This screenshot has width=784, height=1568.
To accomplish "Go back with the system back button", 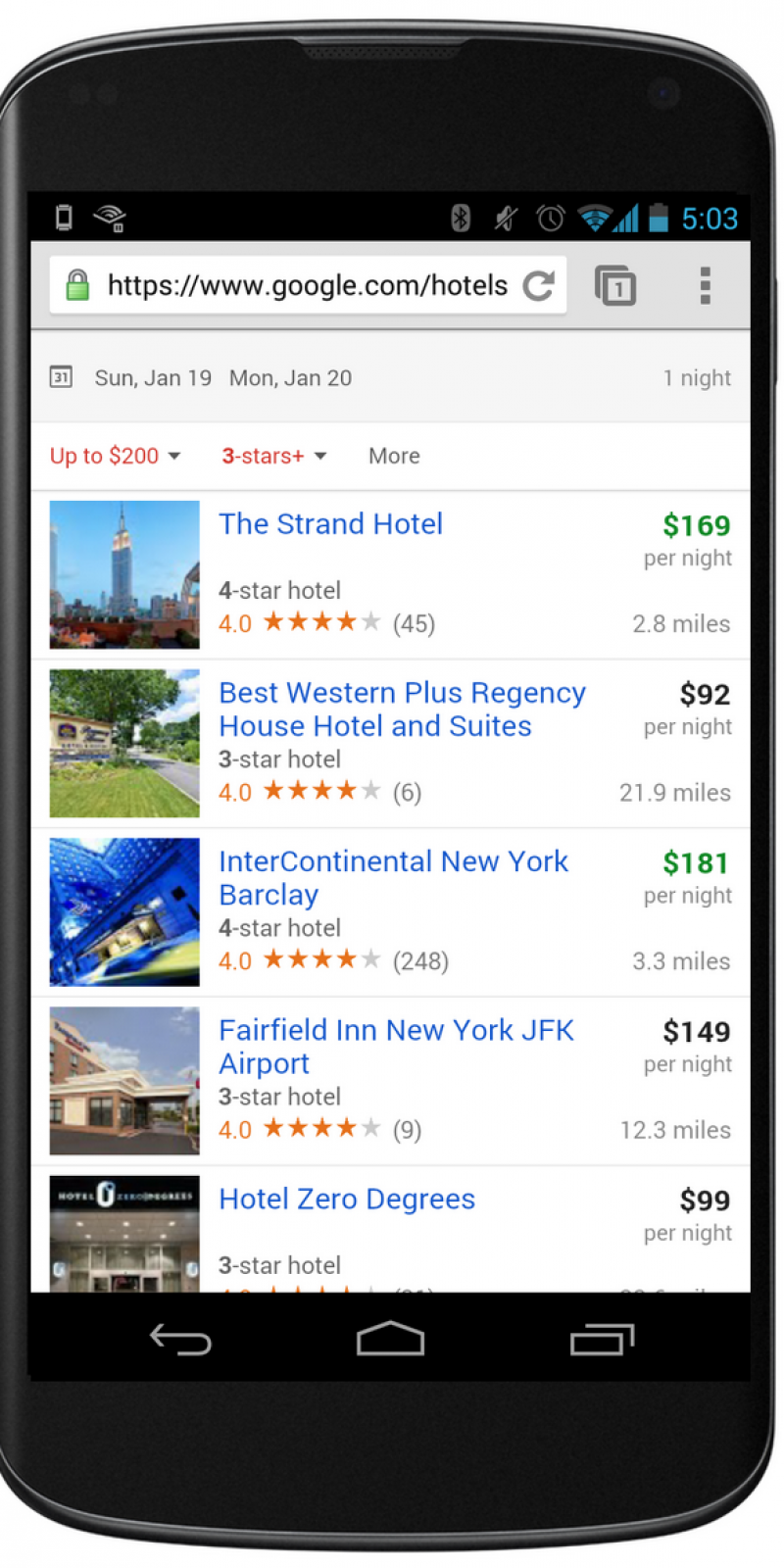I will [180, 1339].
